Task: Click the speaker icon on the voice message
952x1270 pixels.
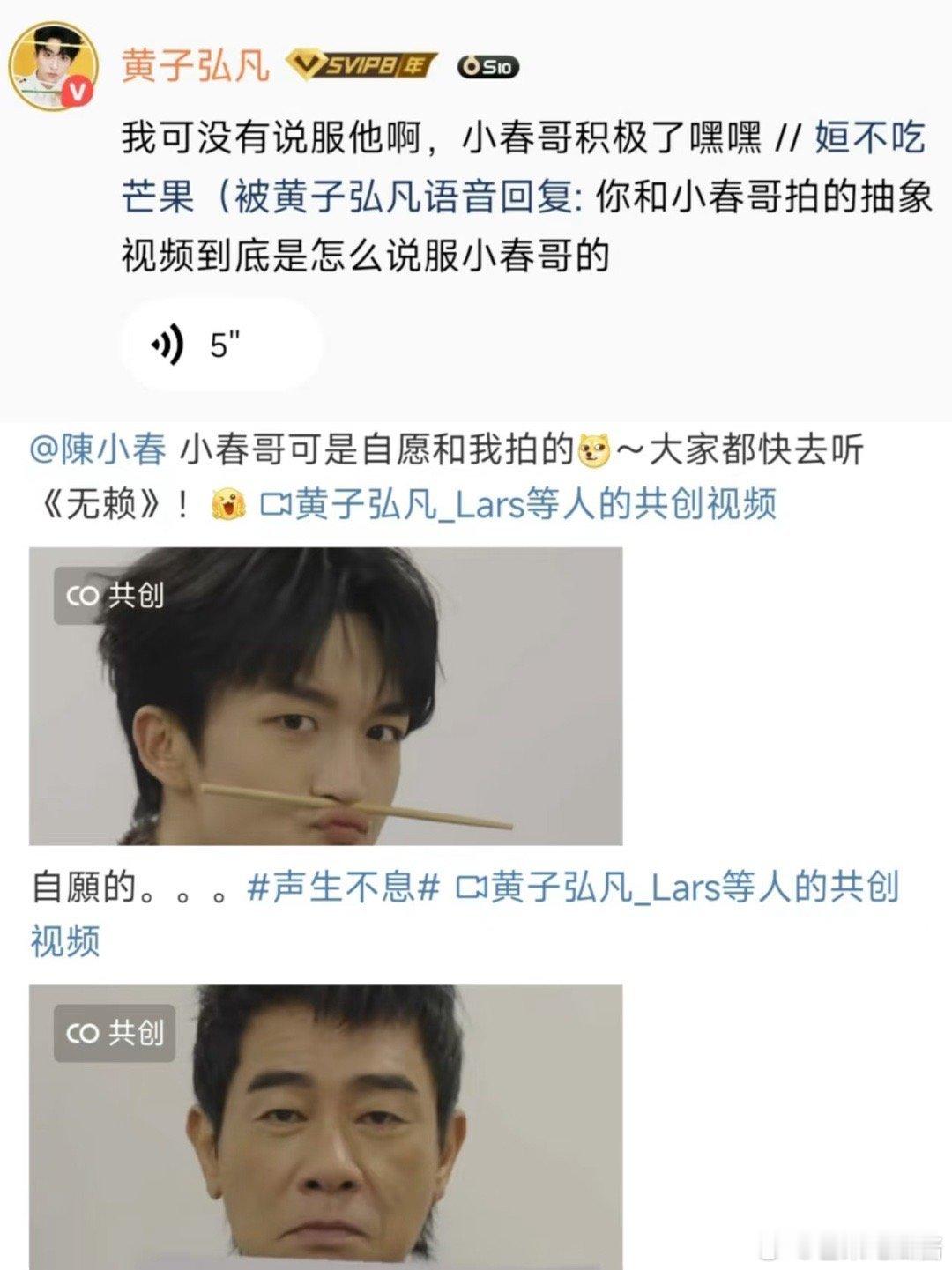Action: point(167,345)
